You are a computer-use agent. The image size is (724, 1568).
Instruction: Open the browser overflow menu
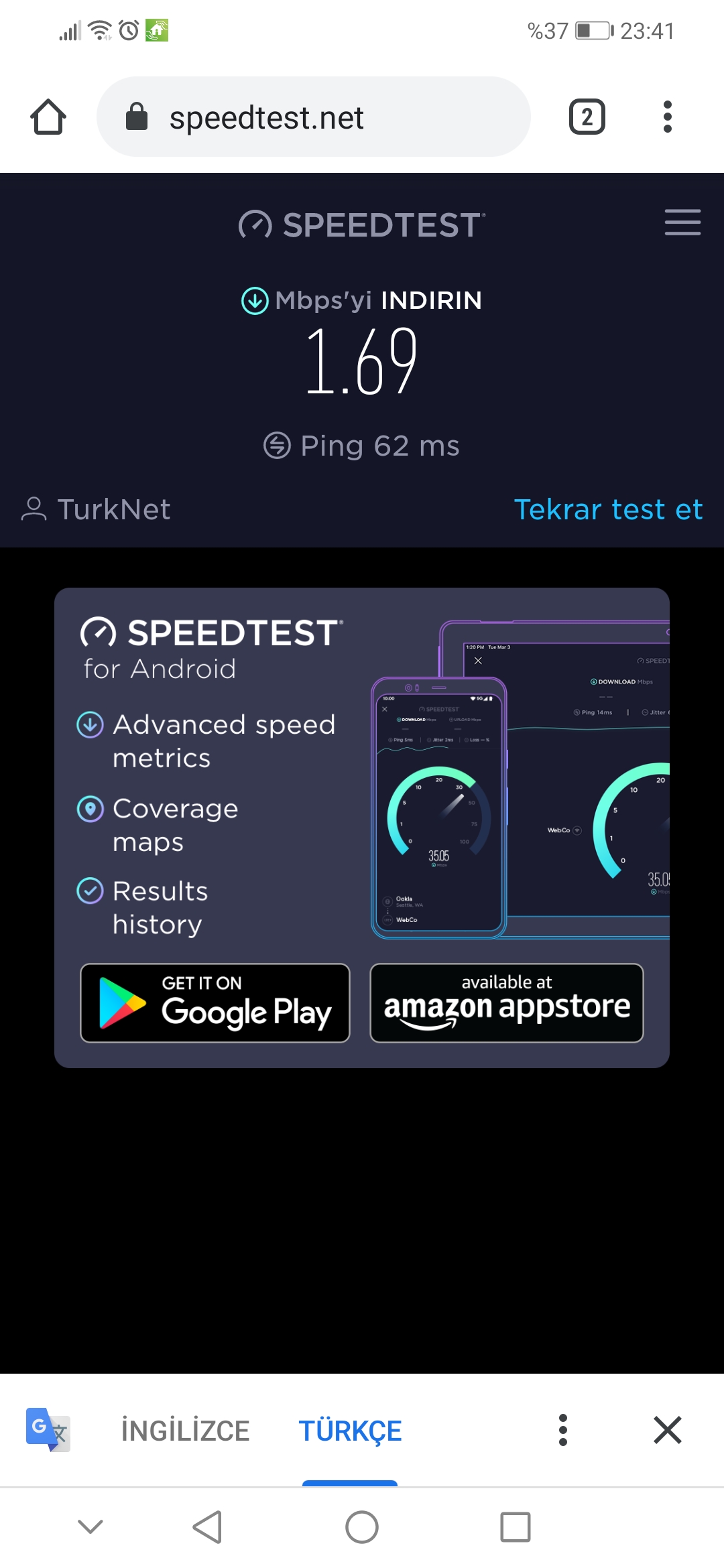pos(667,117)
